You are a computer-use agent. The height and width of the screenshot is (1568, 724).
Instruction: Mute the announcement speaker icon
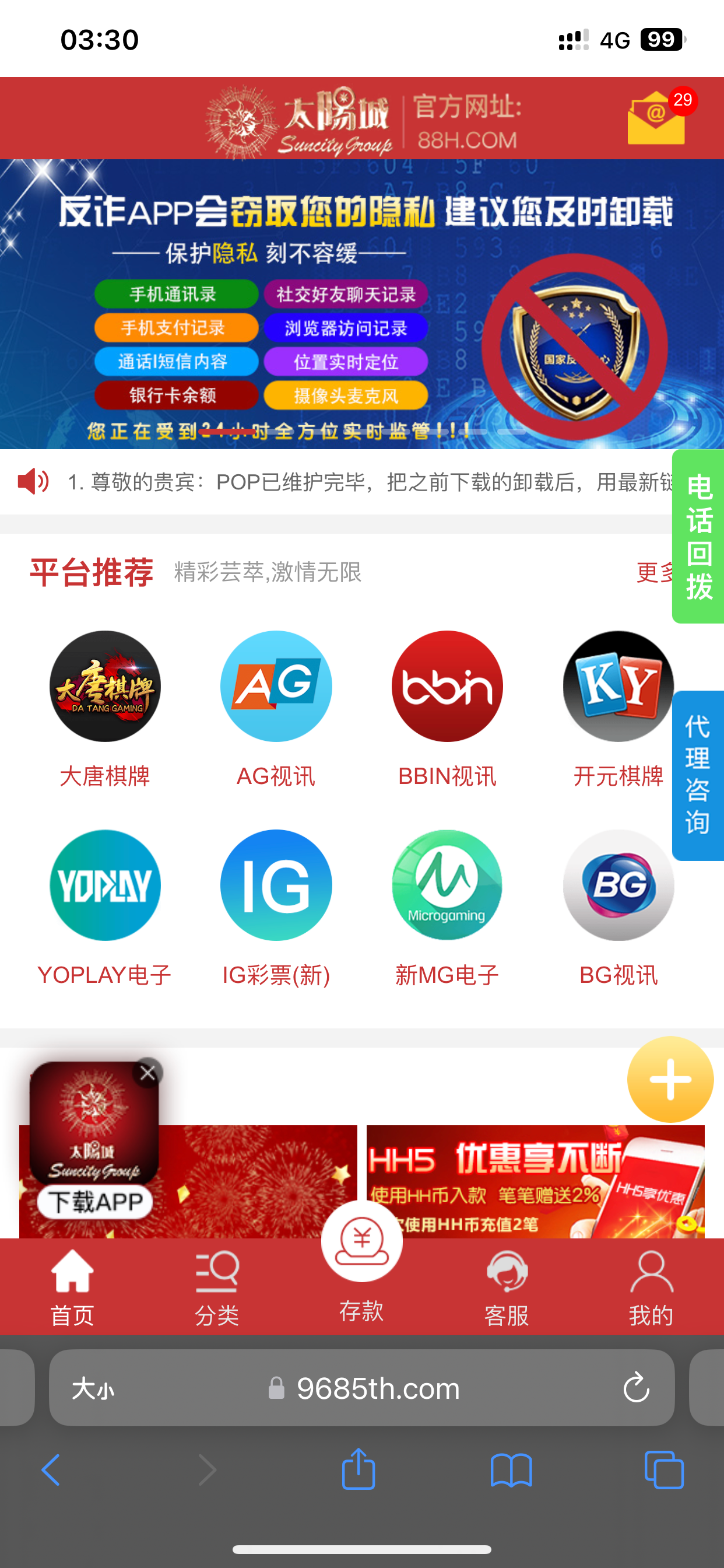click(33, 481)
